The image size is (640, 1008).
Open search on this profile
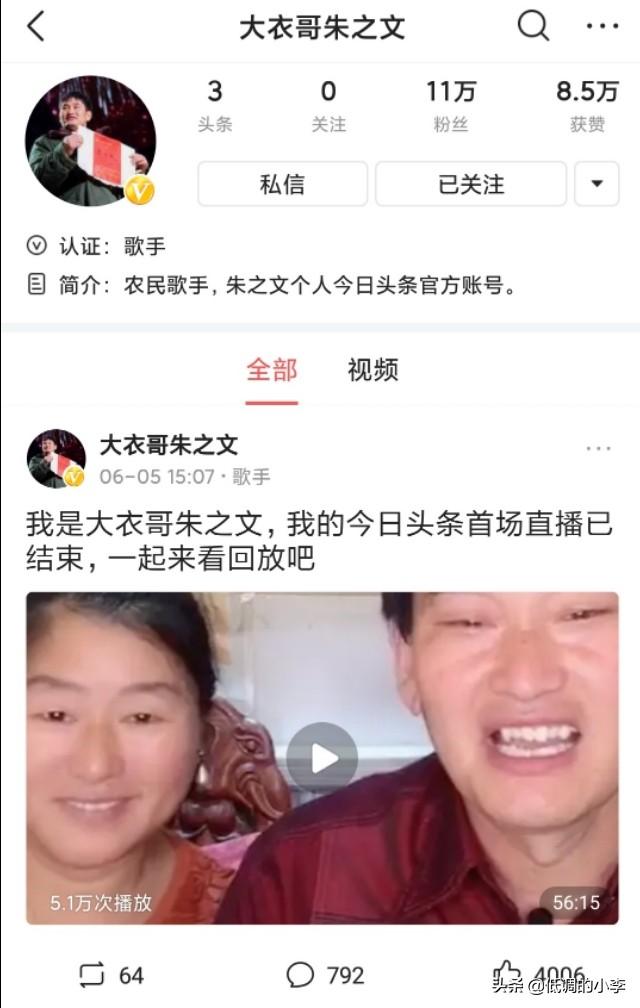pyautogui.click(x=533, y=27)
